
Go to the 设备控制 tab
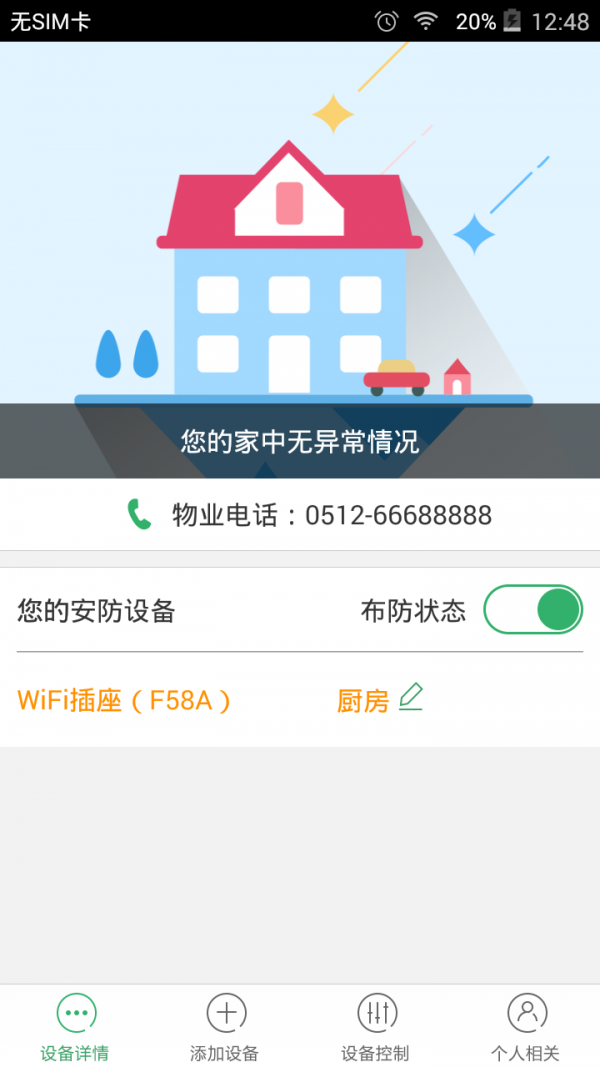[x=375, y=1027]
